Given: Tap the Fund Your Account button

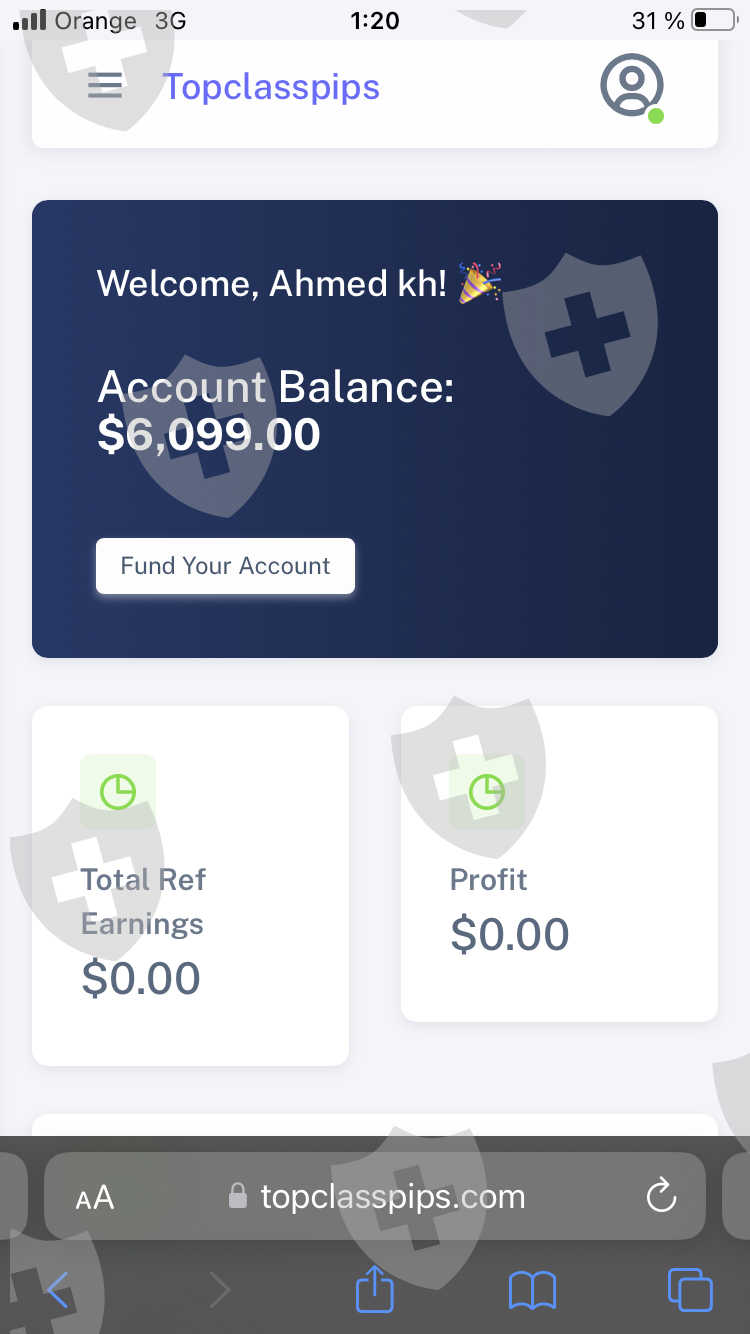Looking at the screenshot, I should pyautogui.click(x=225, y=566).
